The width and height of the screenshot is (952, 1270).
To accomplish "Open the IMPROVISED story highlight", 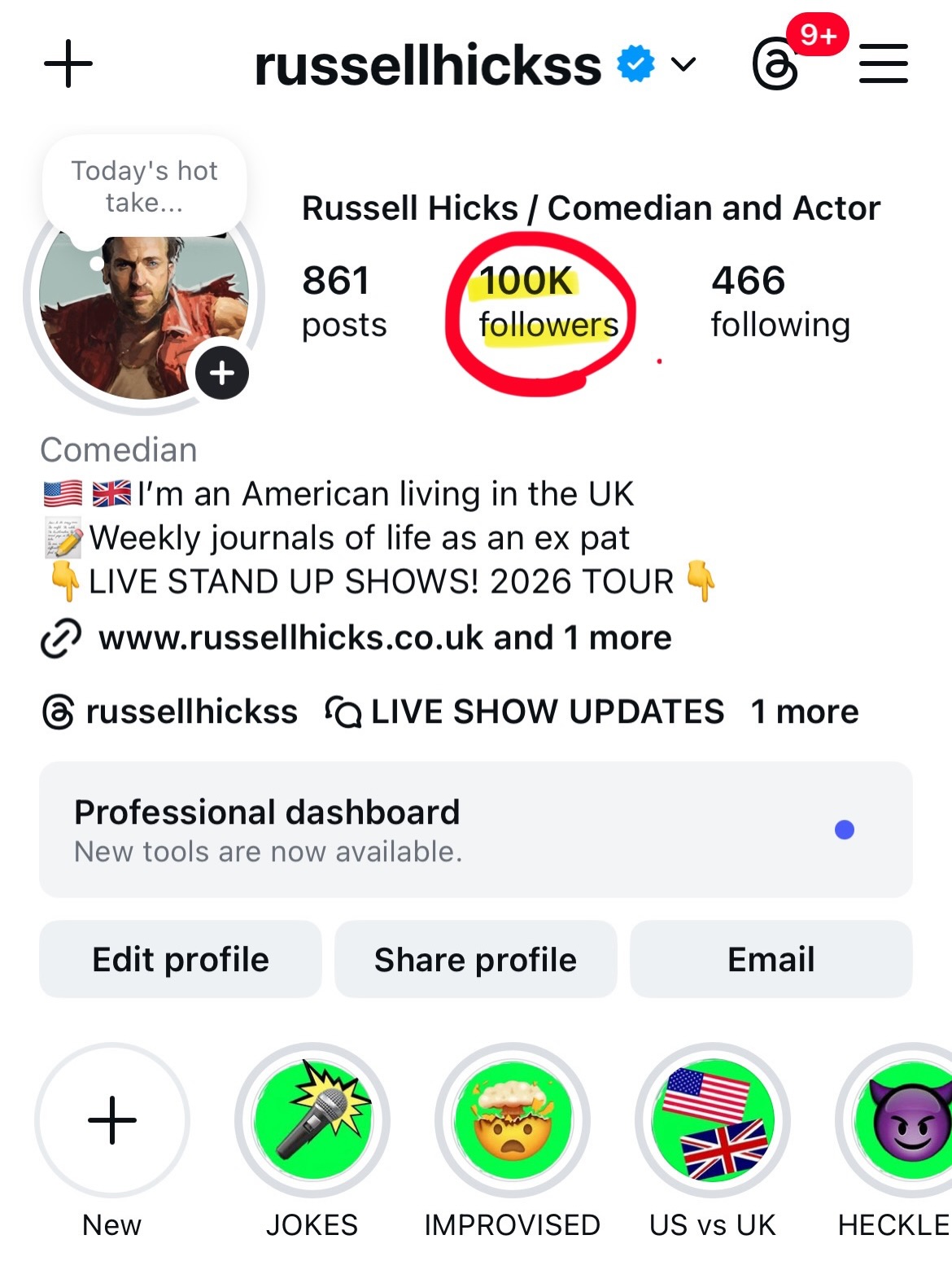I will [x=512, y=1121].
